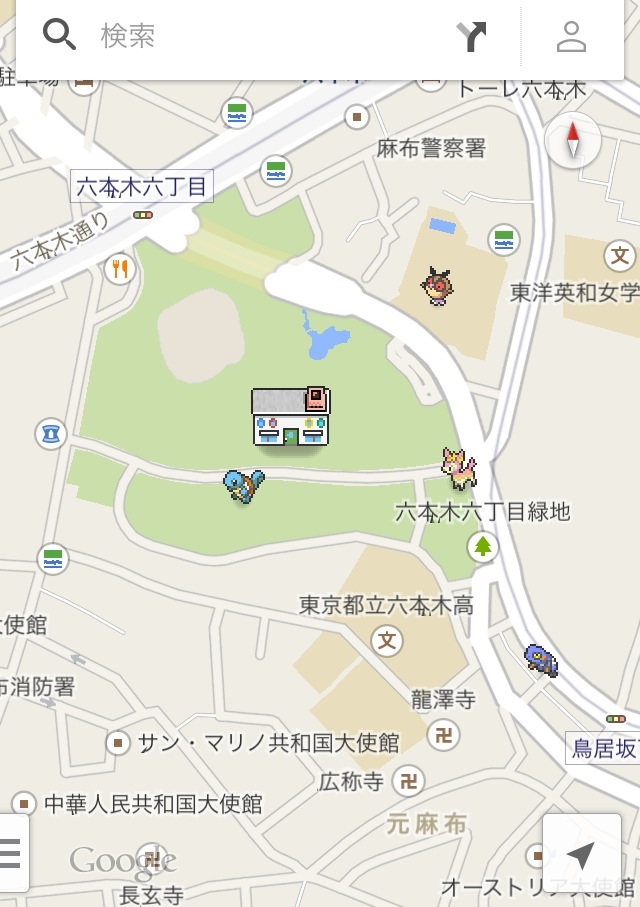
Task: Tap the blue Squirtle Pokémon marker
Action: tap(243, 486)
